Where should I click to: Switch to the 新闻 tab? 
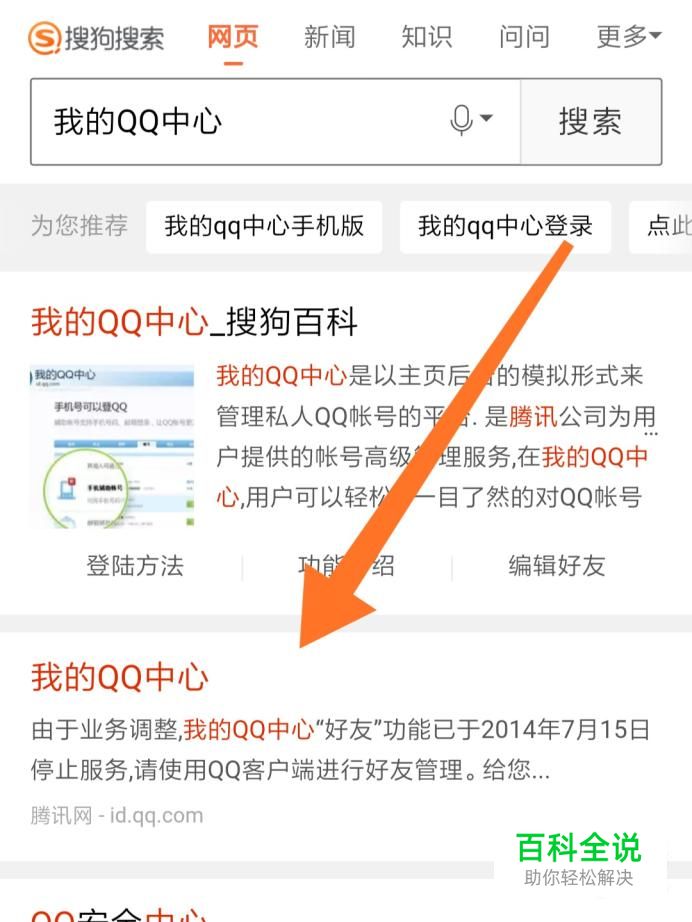point(329,37)
